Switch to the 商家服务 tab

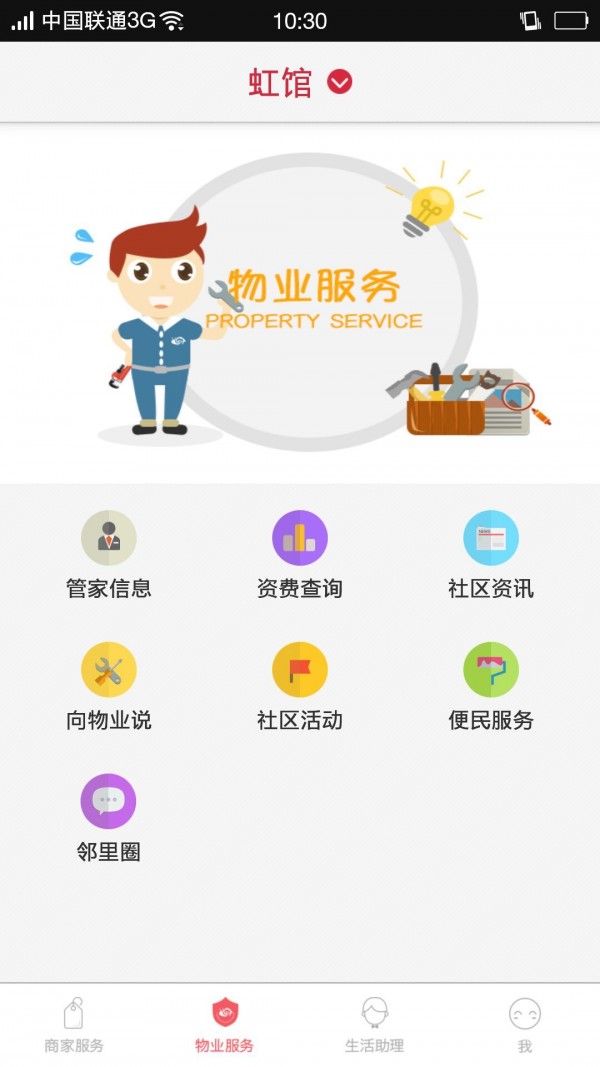(x=74, y=1025)
